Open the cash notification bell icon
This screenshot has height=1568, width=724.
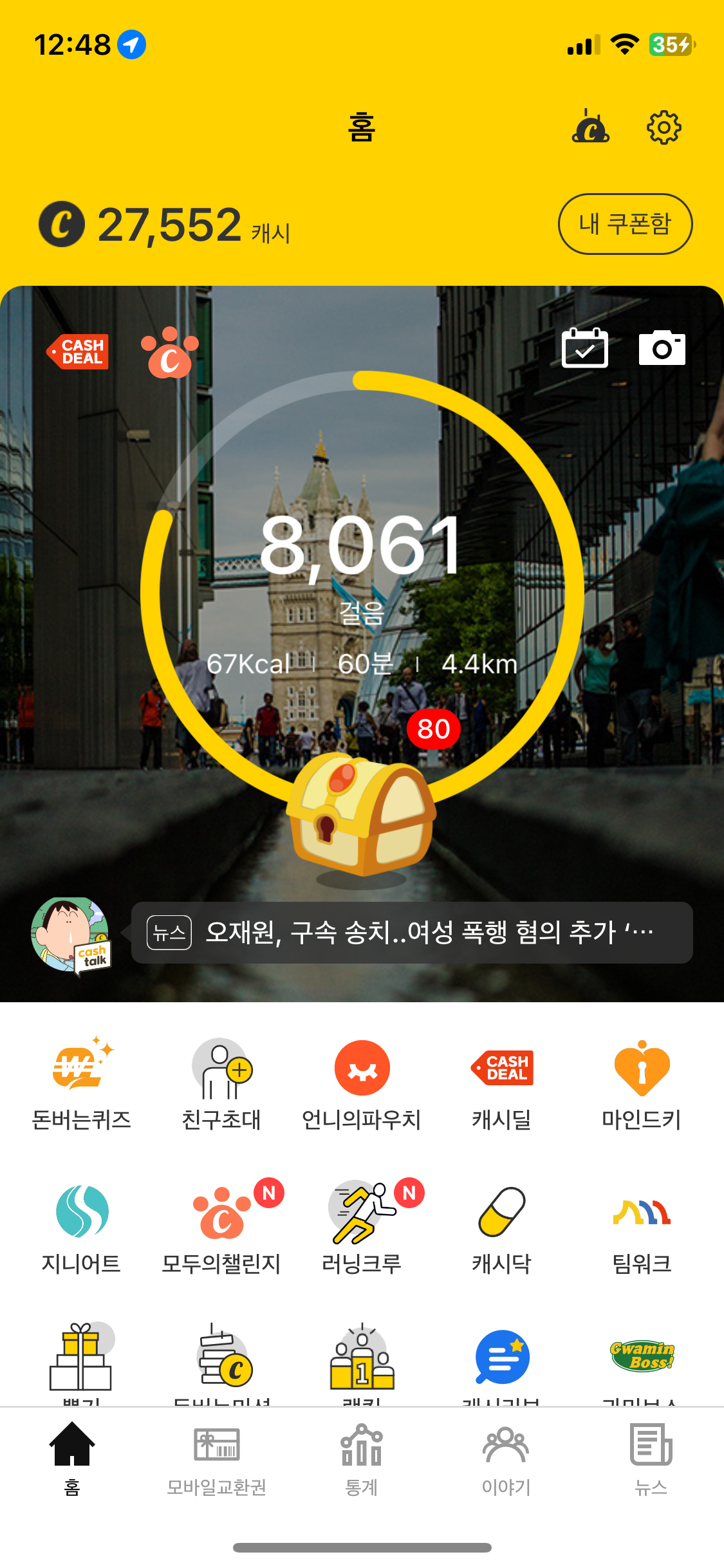coord(590,127)
